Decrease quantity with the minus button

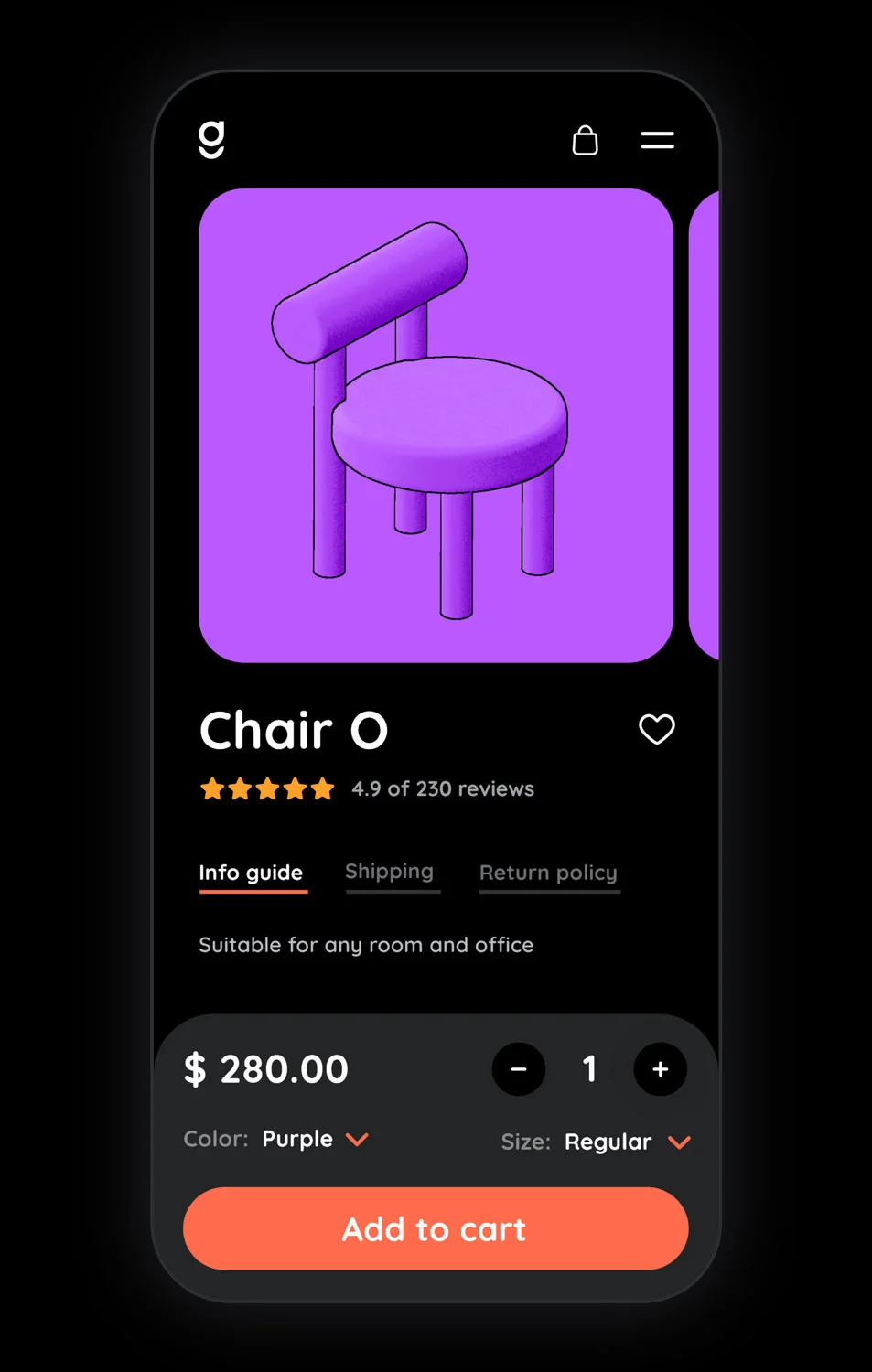[x=519, y=1068]
